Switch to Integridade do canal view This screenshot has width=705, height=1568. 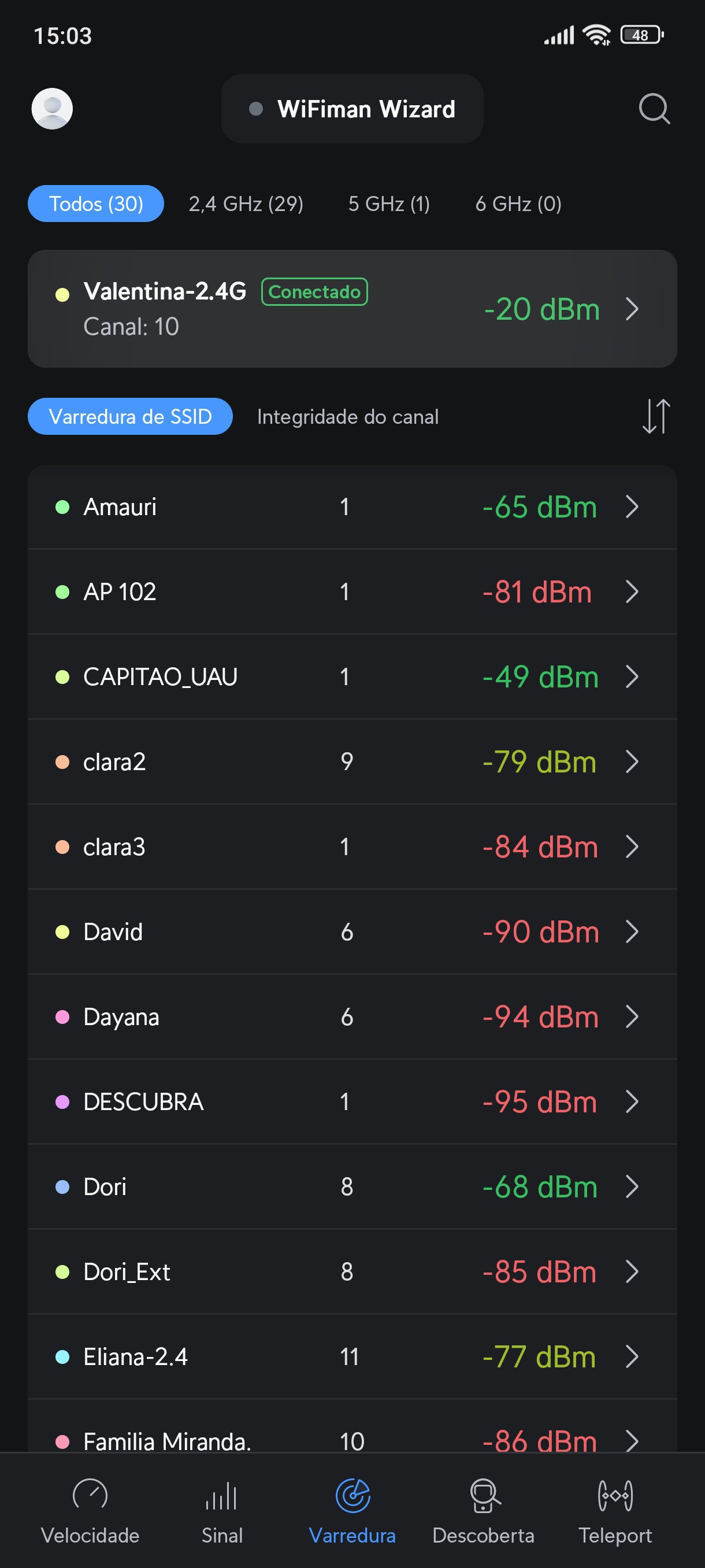click(347, 417)
